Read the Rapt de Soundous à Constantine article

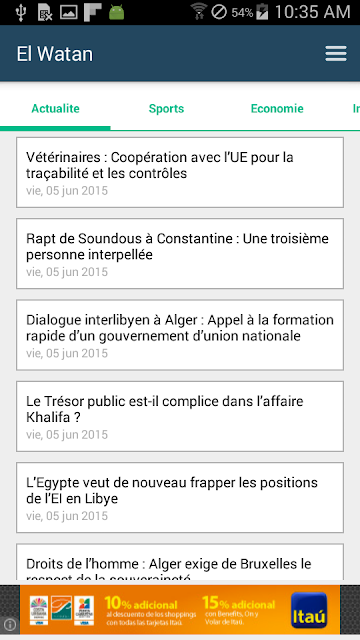coord(180,253)
